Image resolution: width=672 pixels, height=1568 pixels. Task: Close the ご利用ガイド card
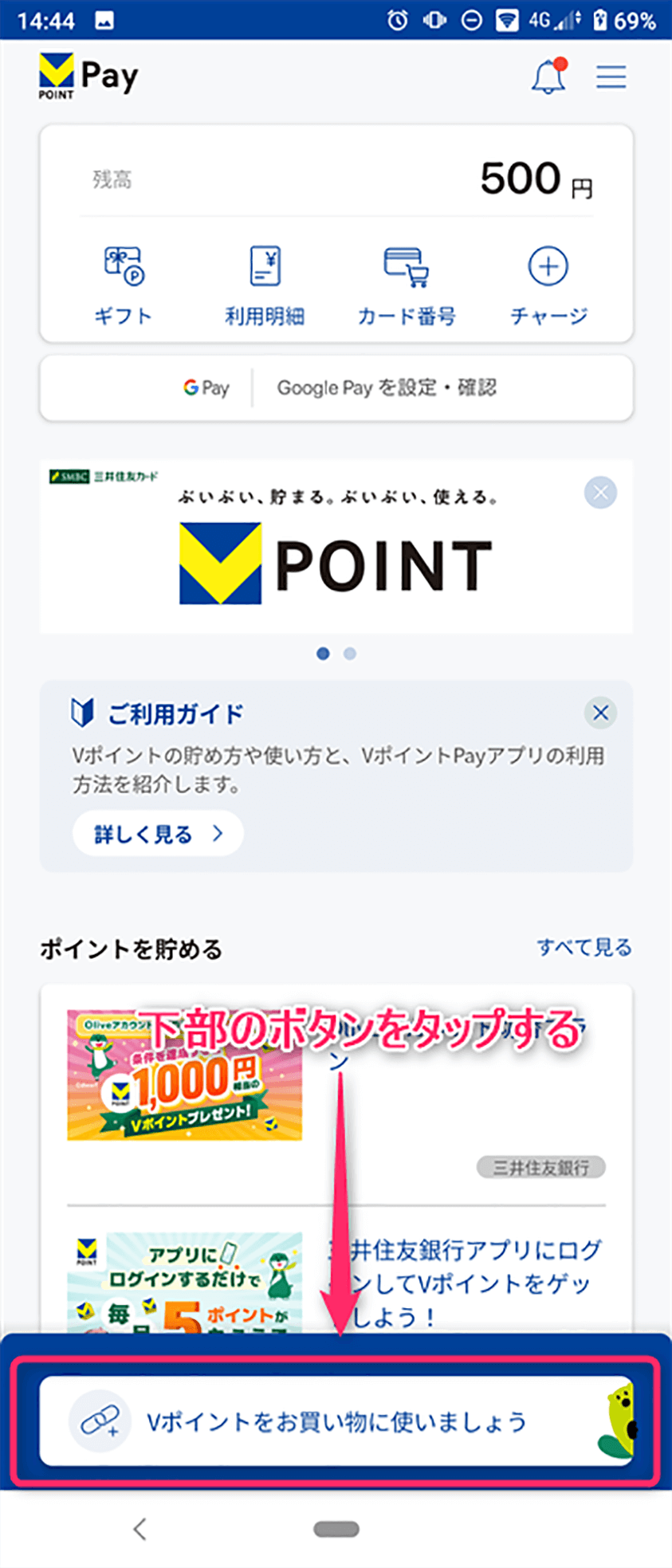click(600, 713)
